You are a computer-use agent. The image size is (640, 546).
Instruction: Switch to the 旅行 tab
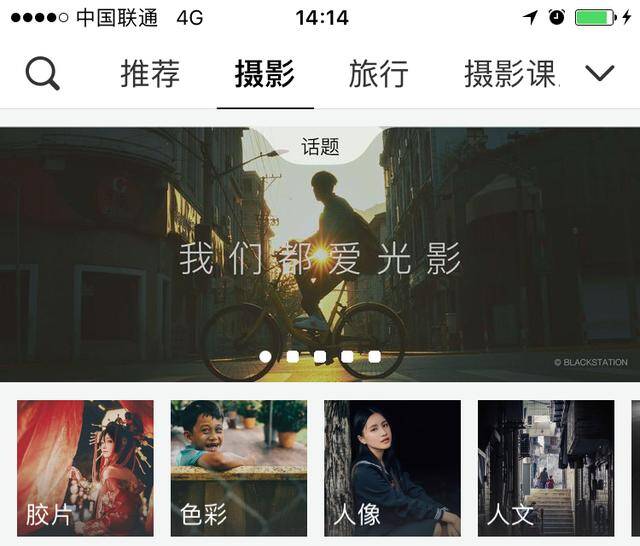tap(378, 74)
